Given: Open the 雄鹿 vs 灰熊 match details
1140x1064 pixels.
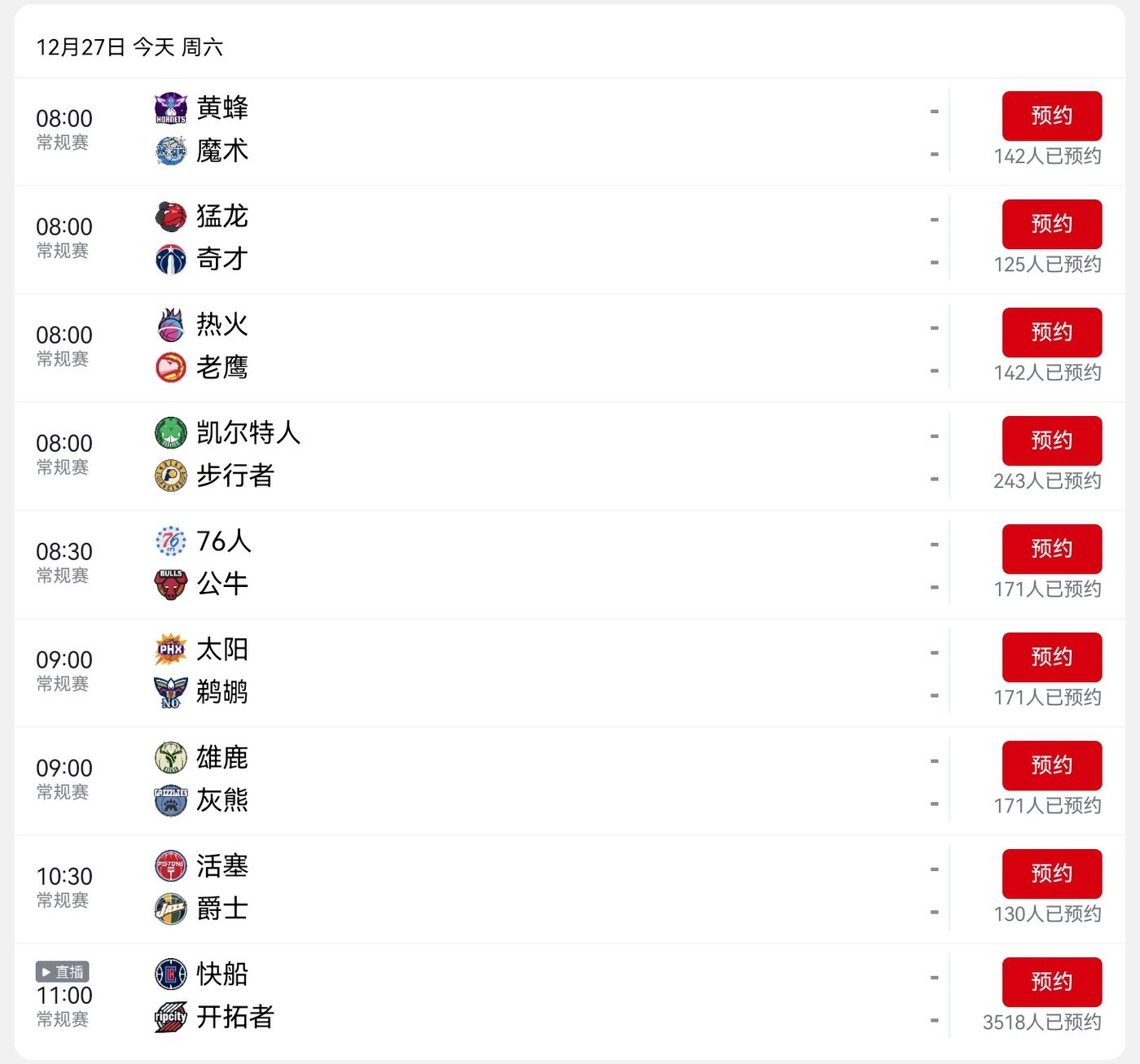Looking at the screenshot, I should pos(489,780).
